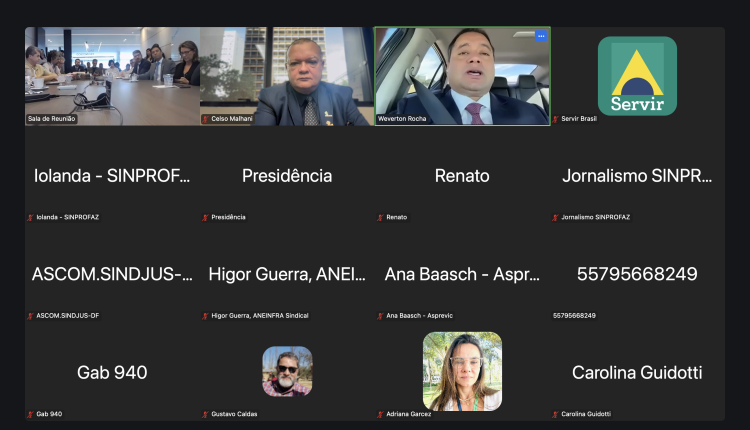Select Carolina Guidotti's participant tile

[637, 372]
